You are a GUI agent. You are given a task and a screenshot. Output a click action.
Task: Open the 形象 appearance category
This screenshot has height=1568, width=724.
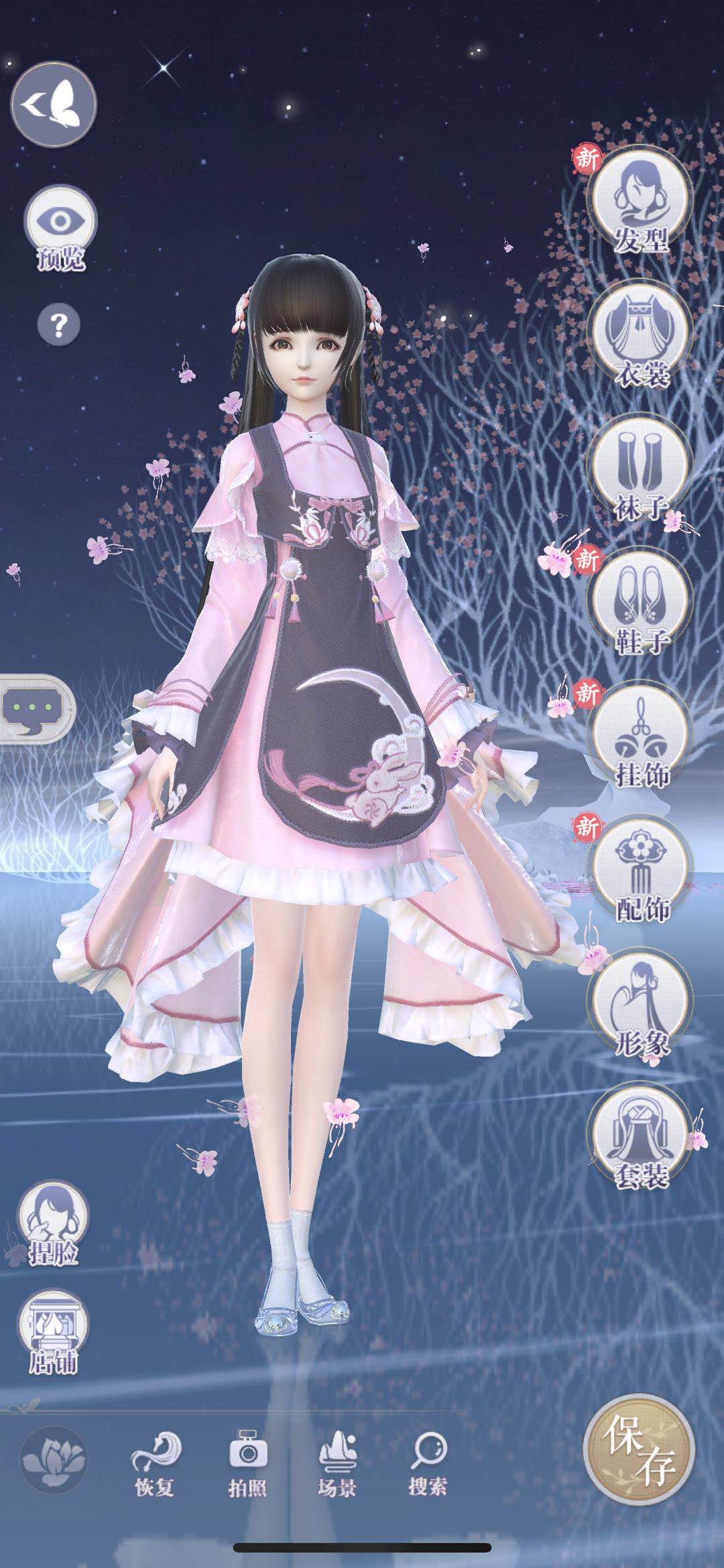pyautogui.click(x=640, y=1001)
